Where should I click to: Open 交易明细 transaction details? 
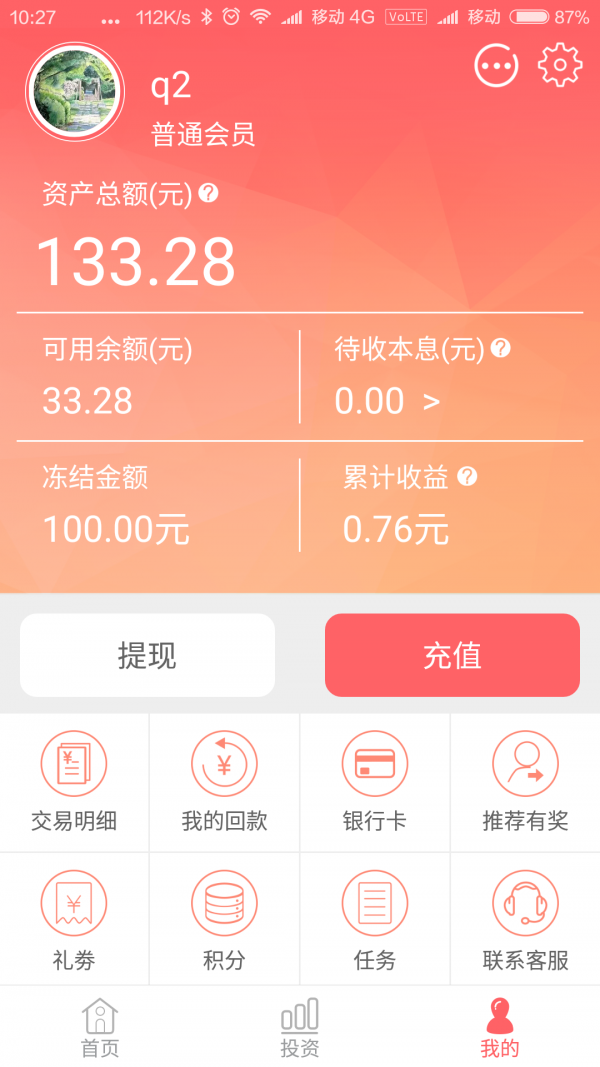(74, 783)
